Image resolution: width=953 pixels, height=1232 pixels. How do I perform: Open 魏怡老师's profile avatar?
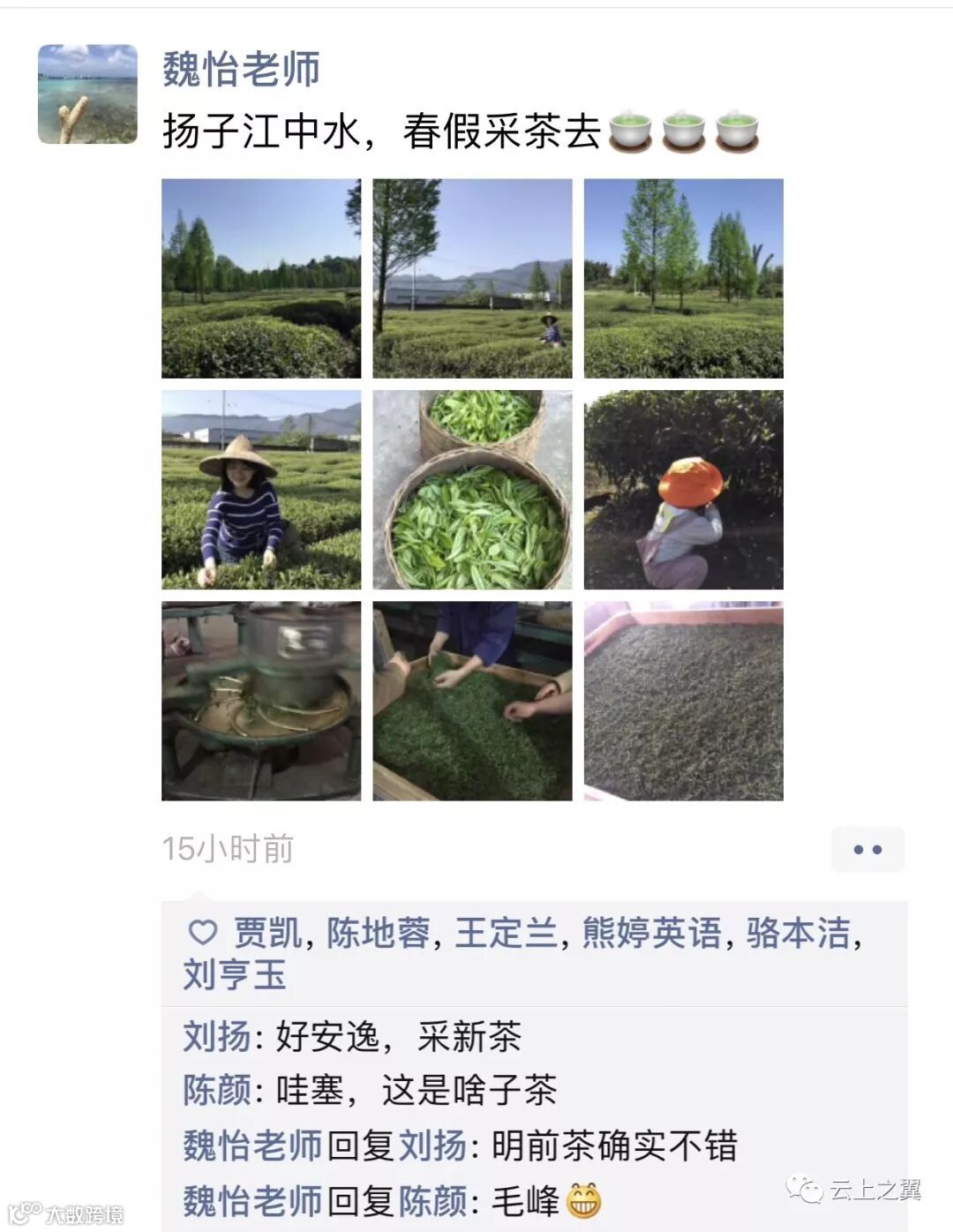(x=87, y=94)
